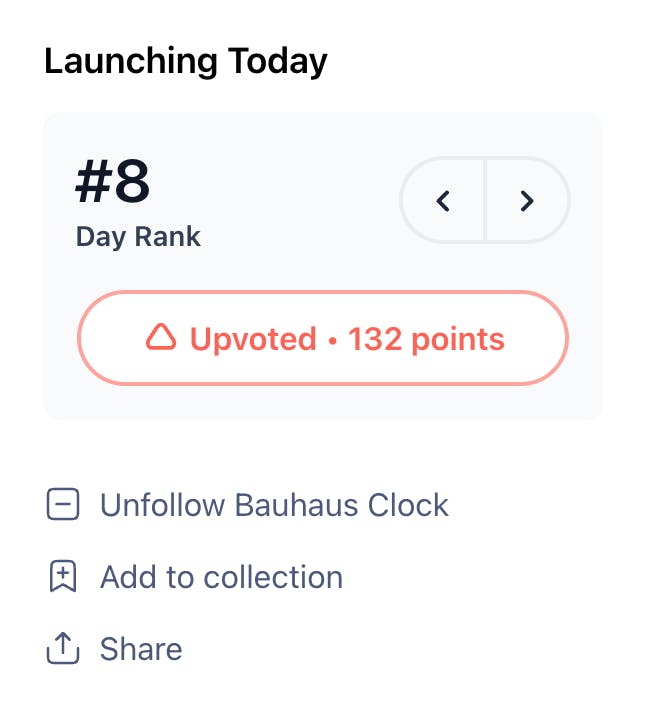Go to the previous ranked launch

(443, 200)
